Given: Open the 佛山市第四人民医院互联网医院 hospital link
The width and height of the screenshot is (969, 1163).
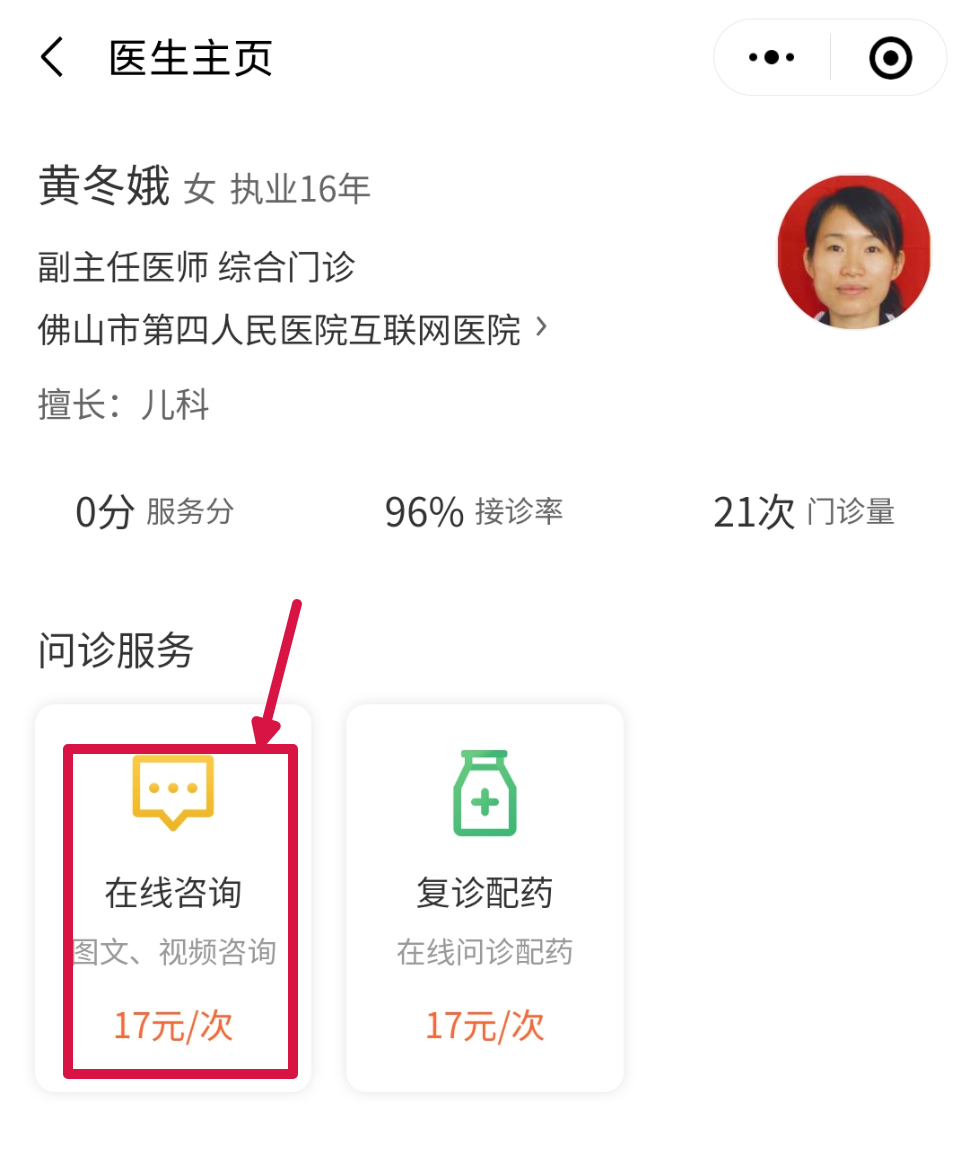Looking at the screenshot, I should tap(292, 329).
